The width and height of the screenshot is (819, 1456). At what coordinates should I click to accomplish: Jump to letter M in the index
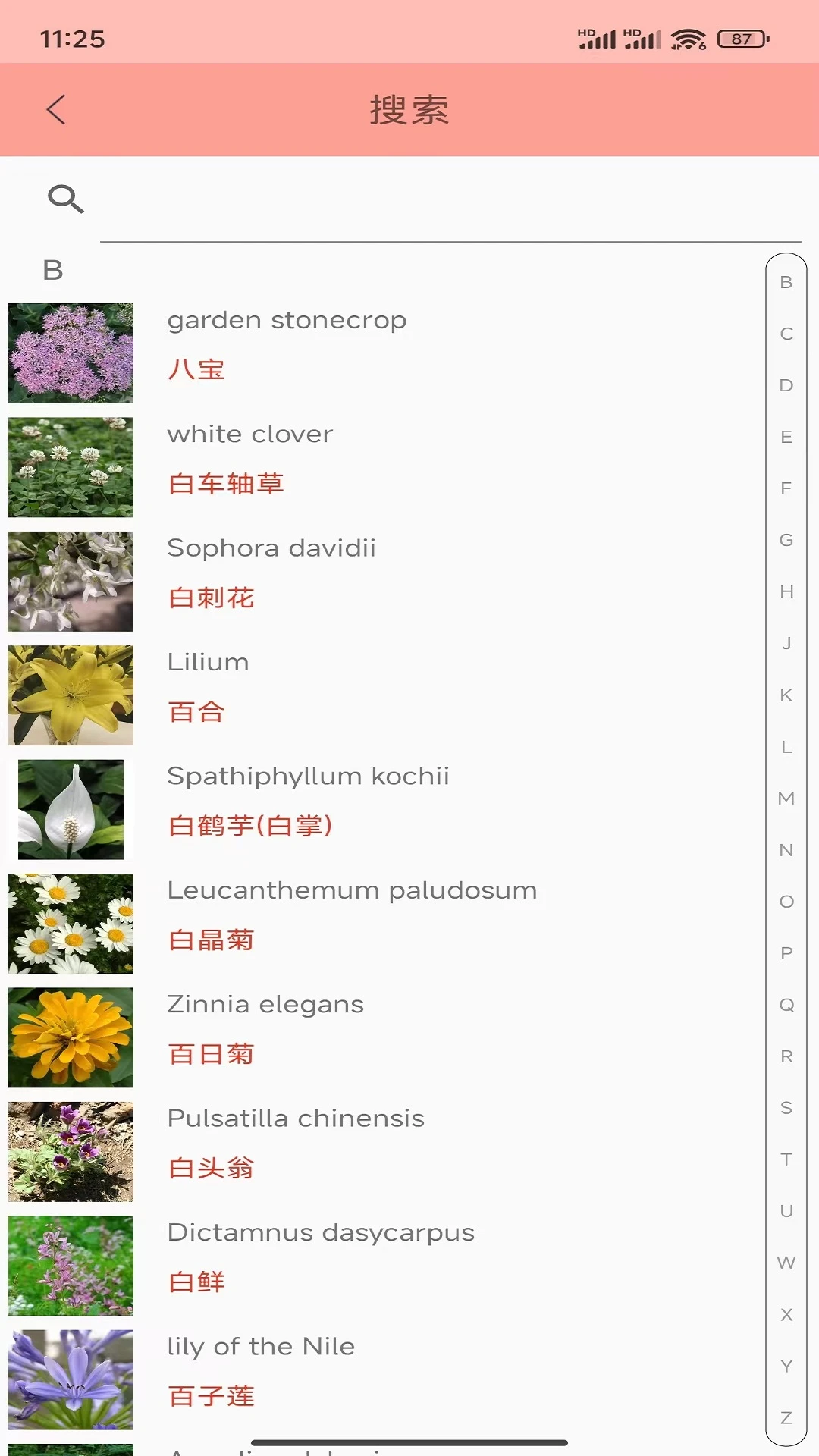[x=786, y=797]
